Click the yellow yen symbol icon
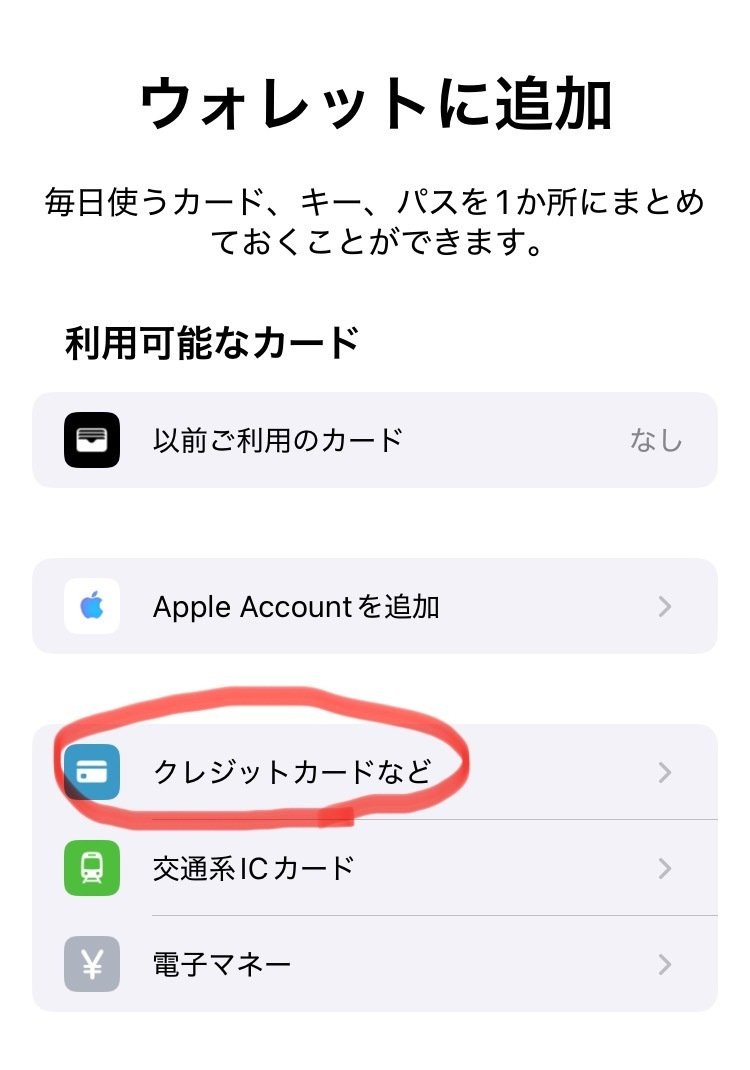This screenshot has height=1070, width=750. tap(92, 963)
